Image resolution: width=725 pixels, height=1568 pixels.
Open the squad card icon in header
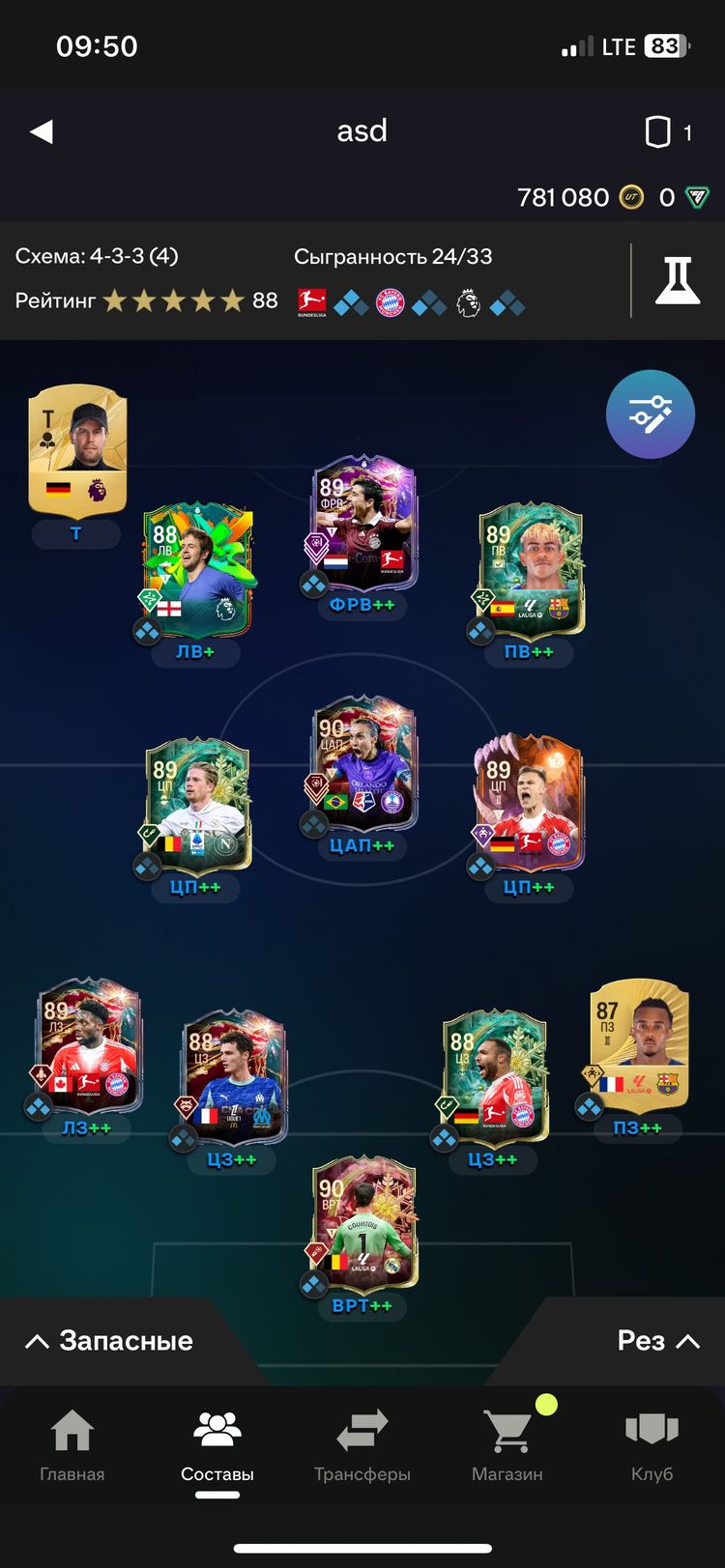[x=657, y=131]
